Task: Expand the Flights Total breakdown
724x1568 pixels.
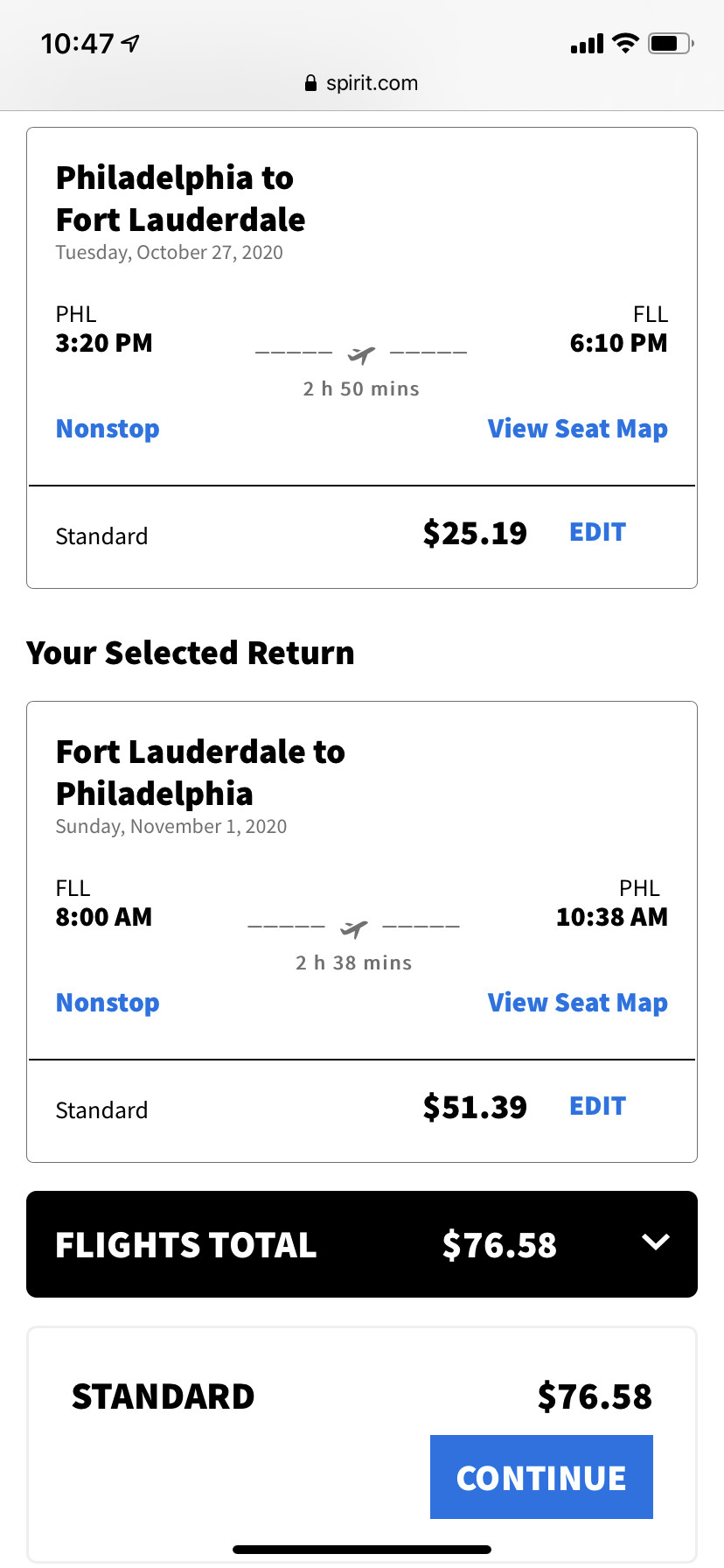Action: click(x=655, y=1242)
